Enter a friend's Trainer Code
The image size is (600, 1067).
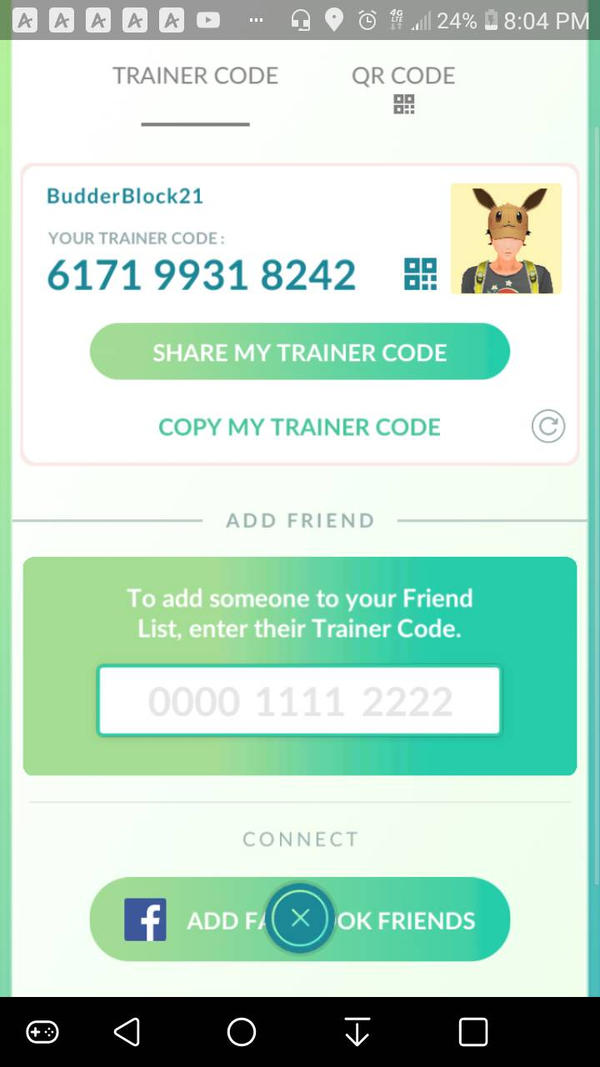point(299,701)
